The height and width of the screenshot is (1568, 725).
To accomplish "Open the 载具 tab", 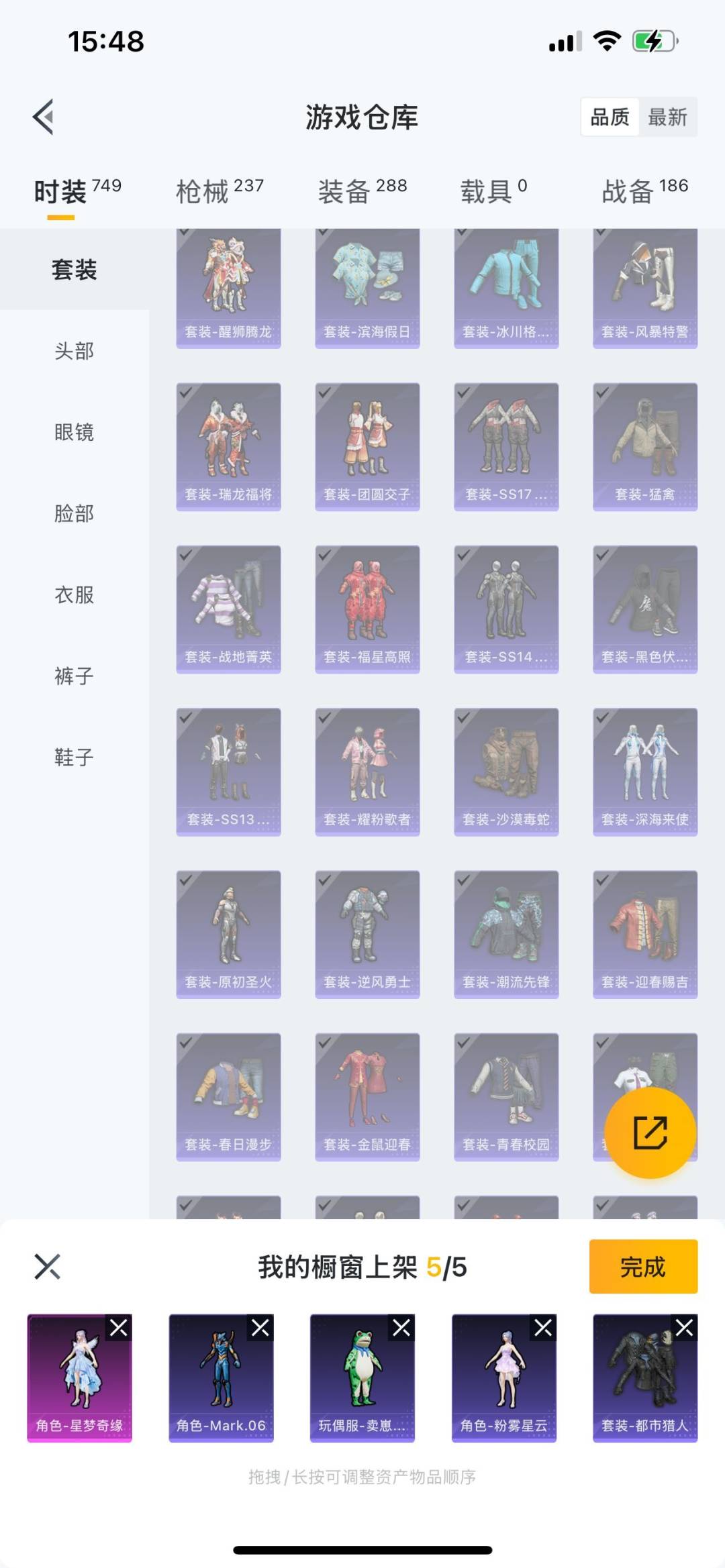I will (x=493, y=191).
